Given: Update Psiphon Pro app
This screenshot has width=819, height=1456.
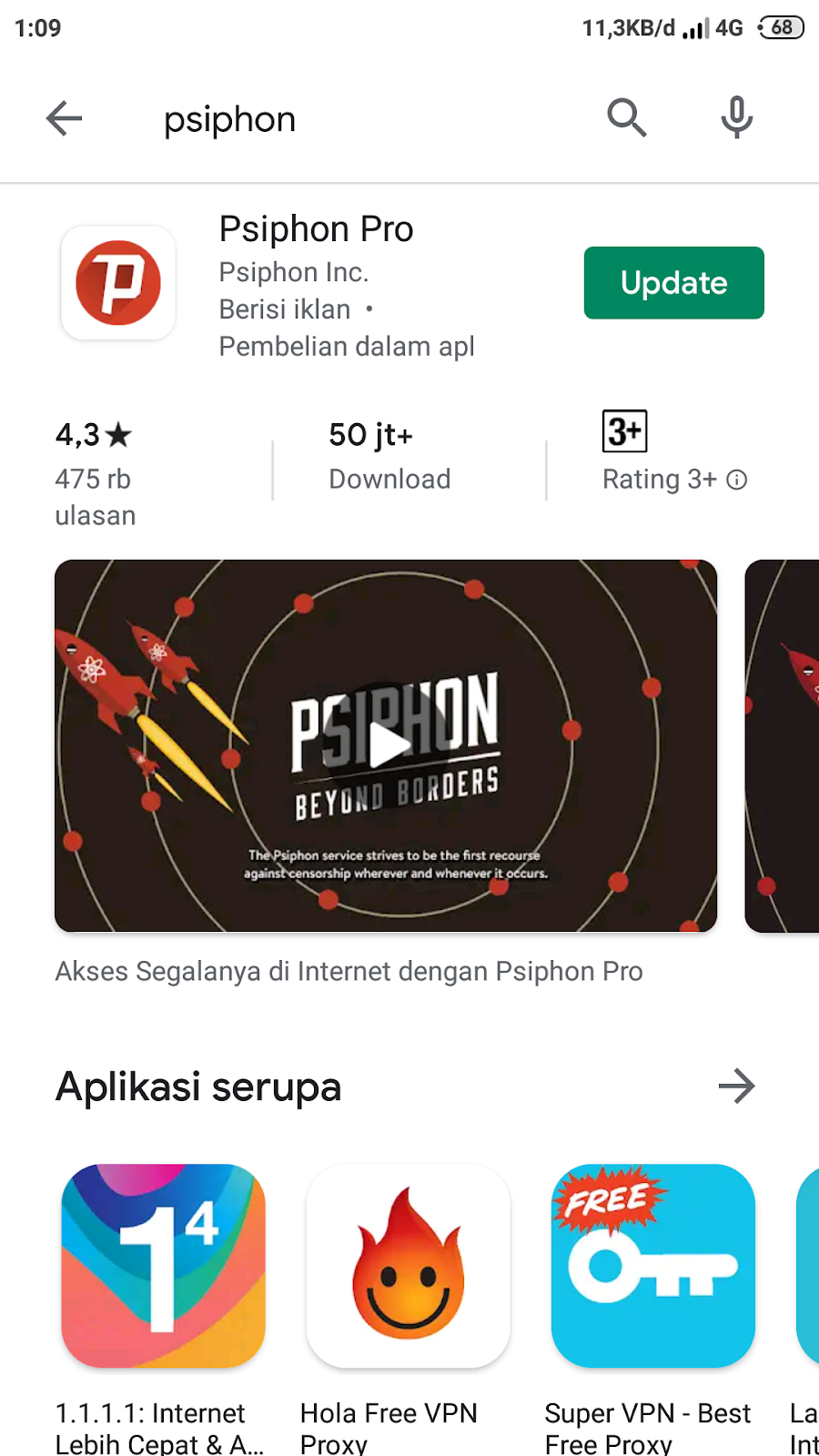Looking at the screenshot, I should (x=673, y=283).
